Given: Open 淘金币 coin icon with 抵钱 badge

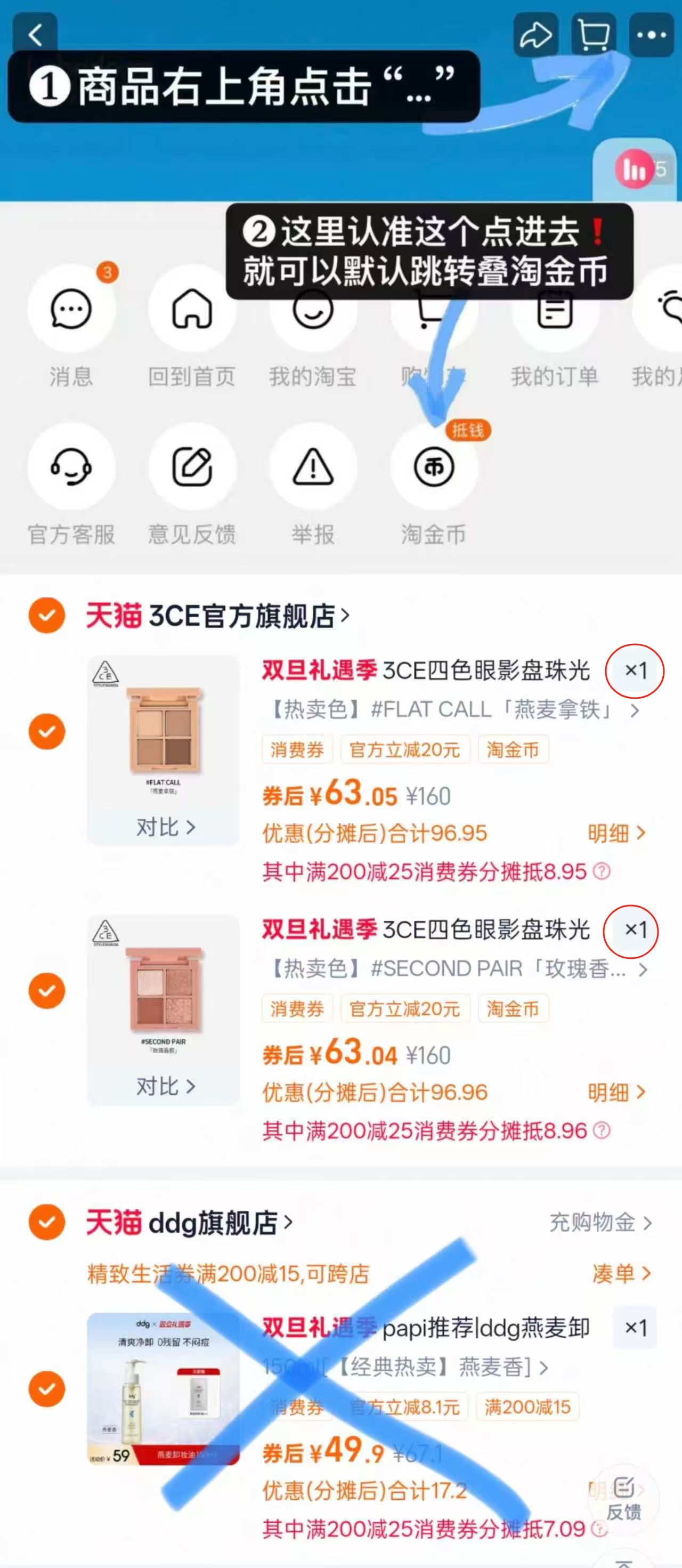Looking at the screenshot, I should tap(433, 468).
